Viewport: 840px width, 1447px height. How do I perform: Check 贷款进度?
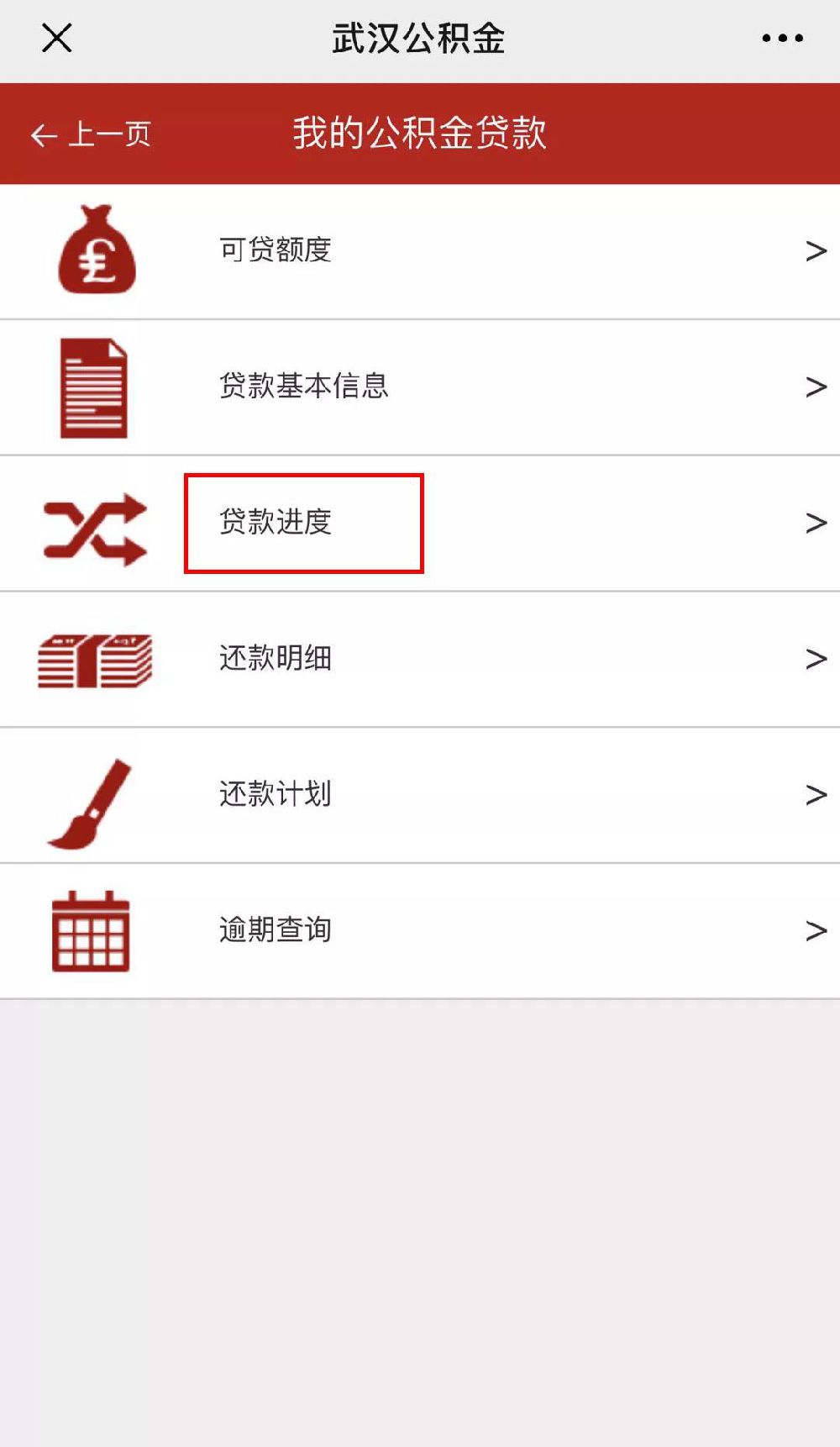coord(420,524)
